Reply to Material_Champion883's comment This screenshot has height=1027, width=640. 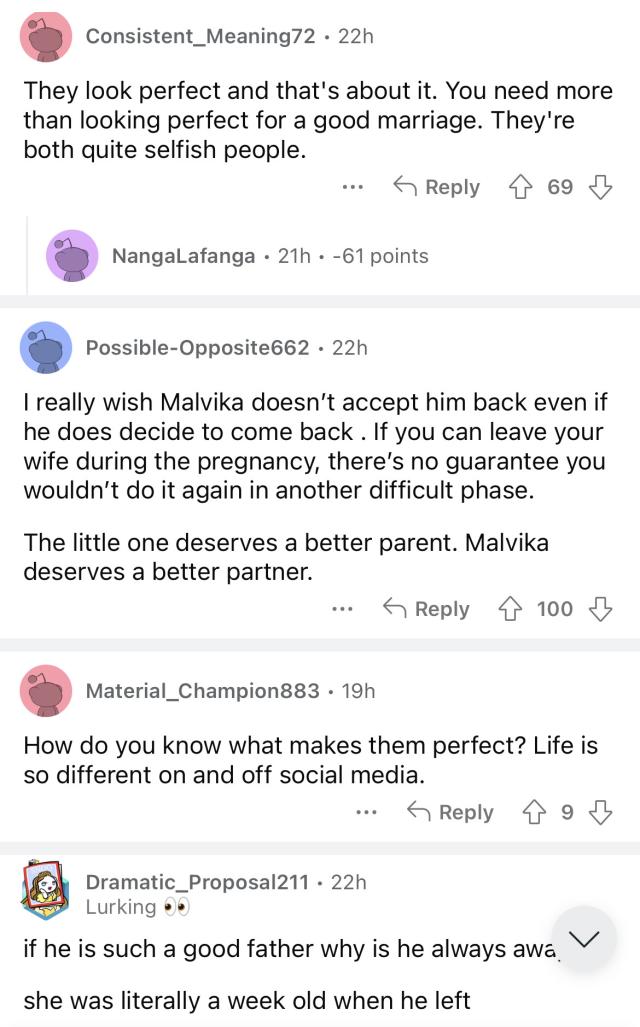tap(450, 813)
